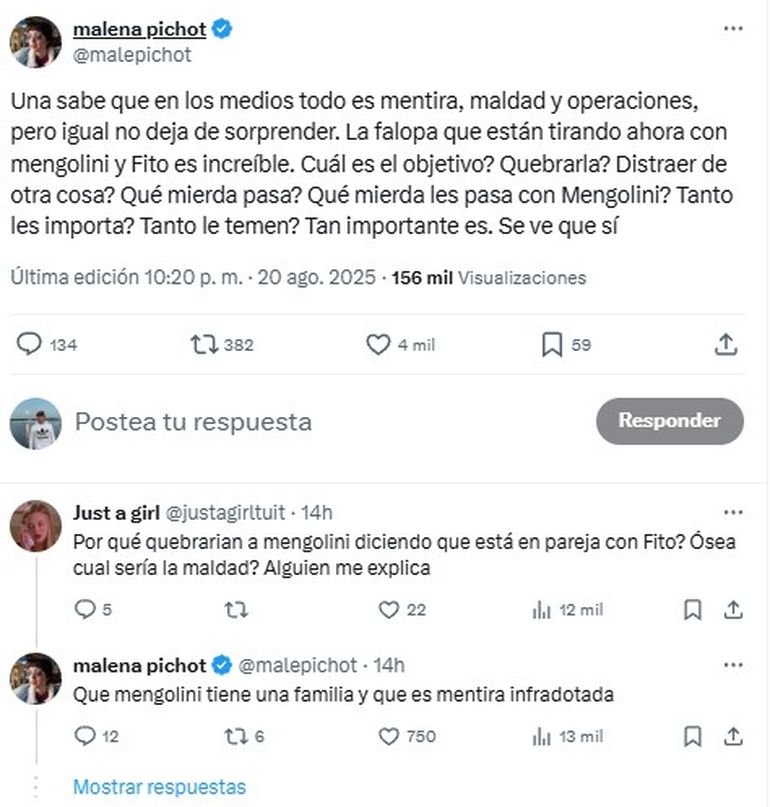
Task: Open overflow menu on Just a girl's reply
Action: (x=733, y=512)
